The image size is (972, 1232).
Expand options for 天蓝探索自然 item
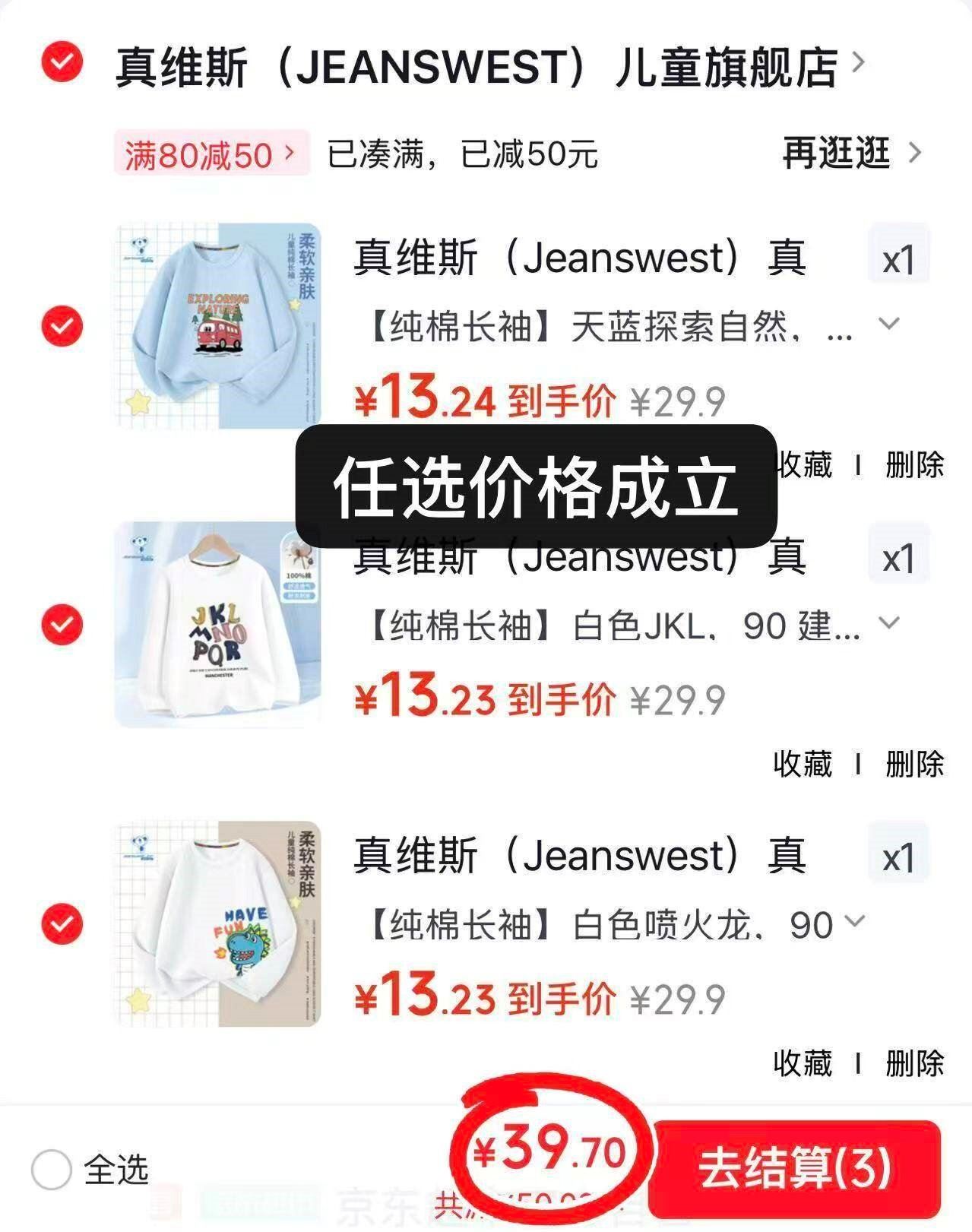coord(889,324)
